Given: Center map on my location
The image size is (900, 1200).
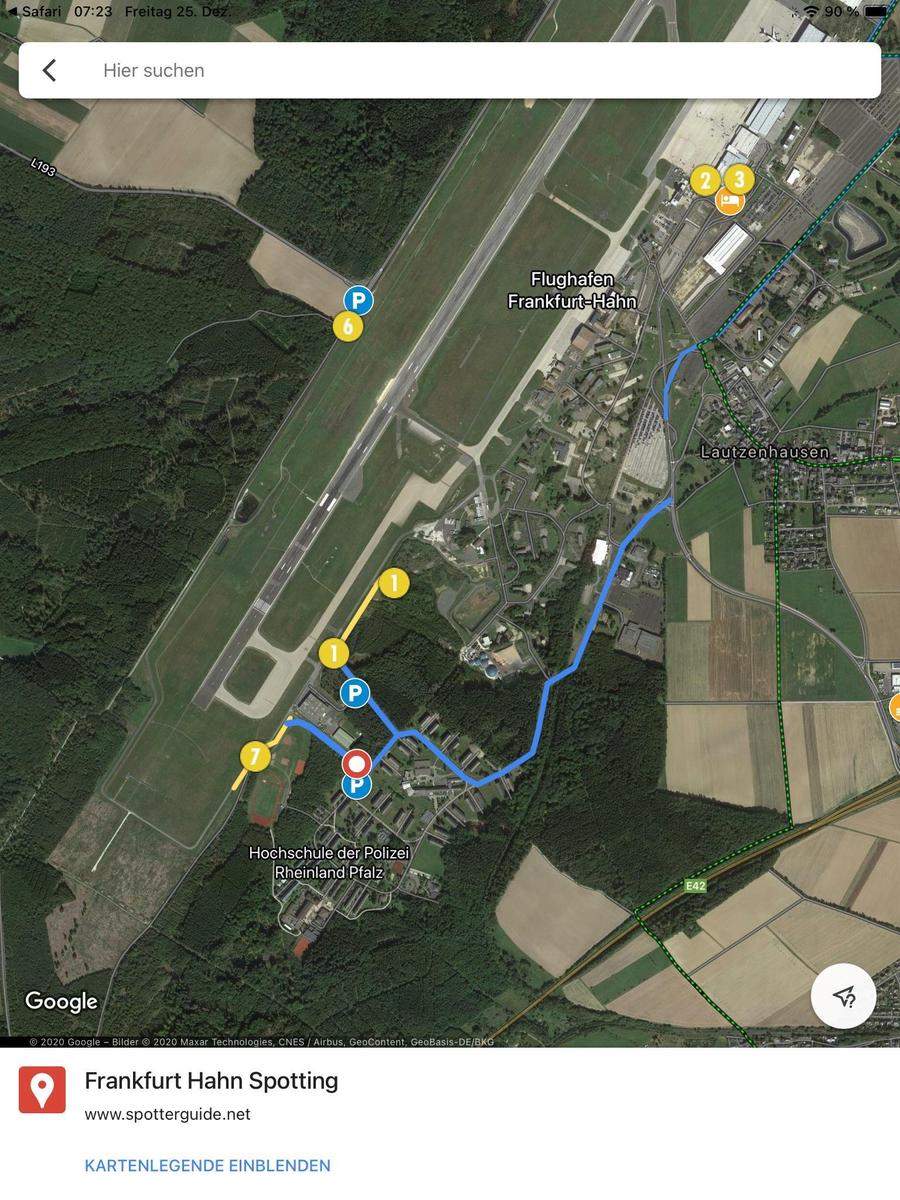Looking at the screenshot, I should (843, 995).
